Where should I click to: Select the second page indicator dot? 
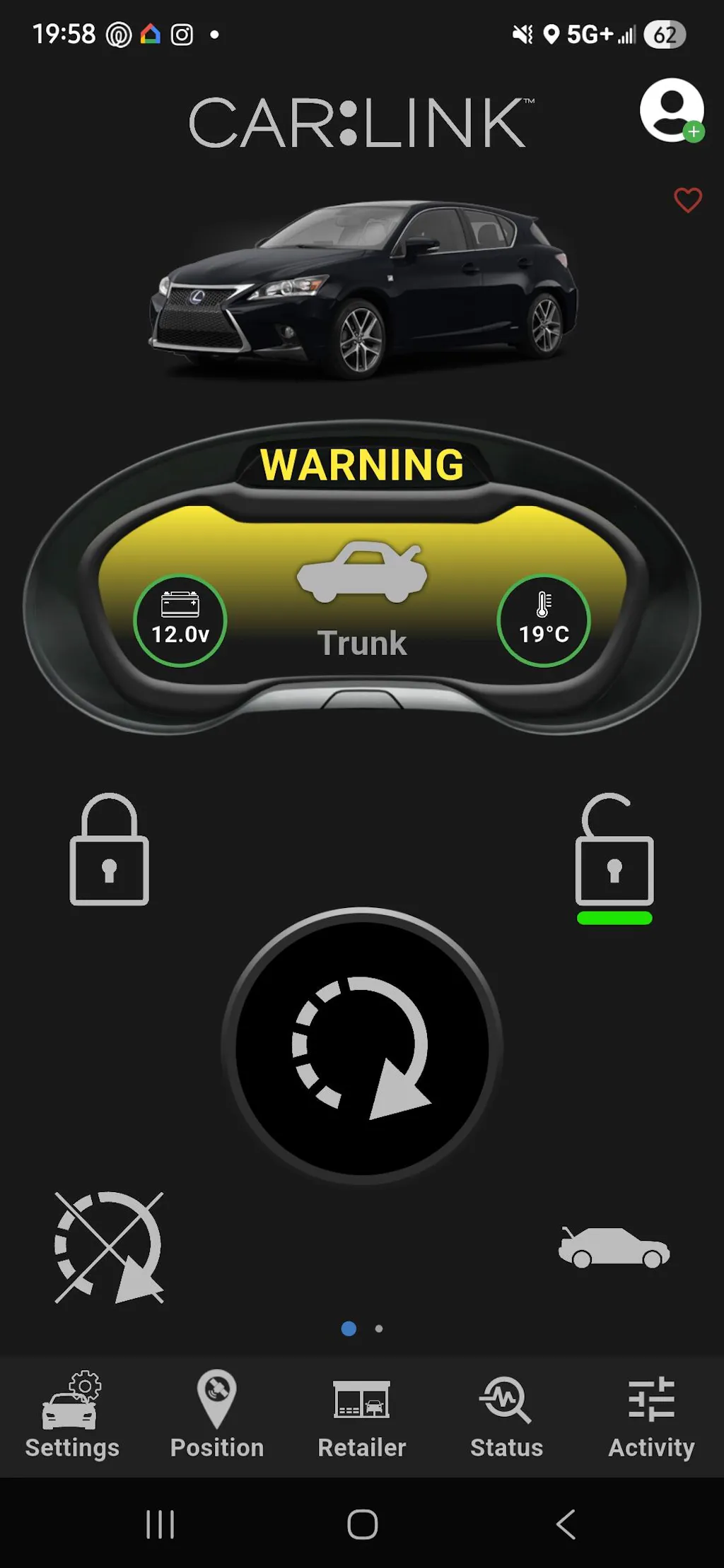[x=379, y=1328]
